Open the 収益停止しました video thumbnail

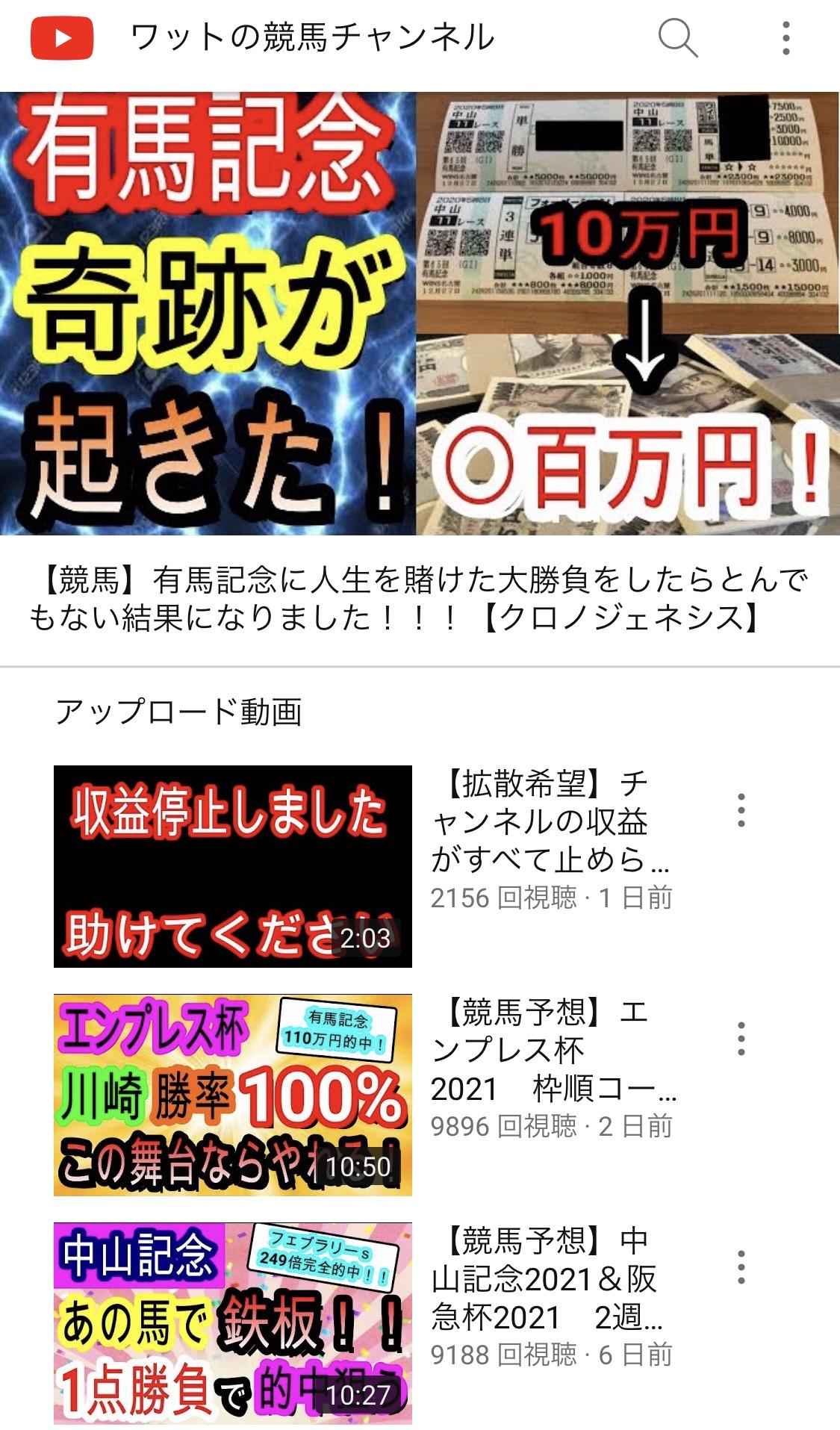coord(233,866)
